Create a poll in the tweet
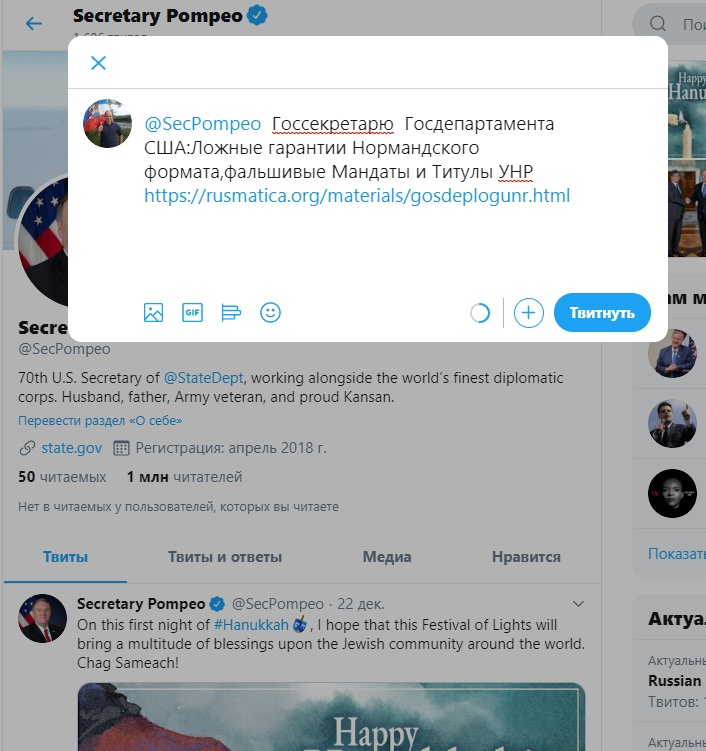 point(231,313)
